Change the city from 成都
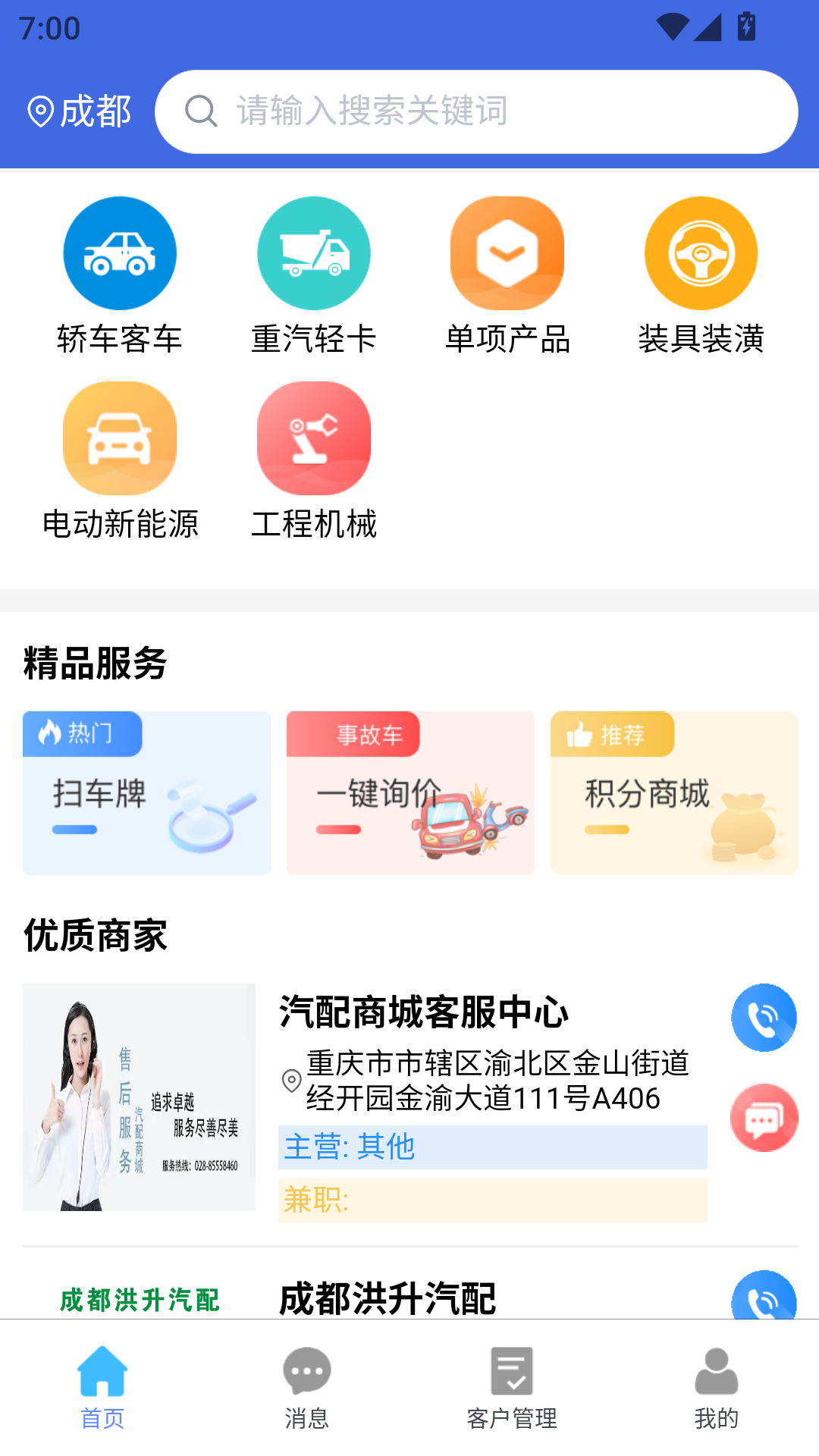This screenshot has height=1456, width=819. (x=80, y=111)
